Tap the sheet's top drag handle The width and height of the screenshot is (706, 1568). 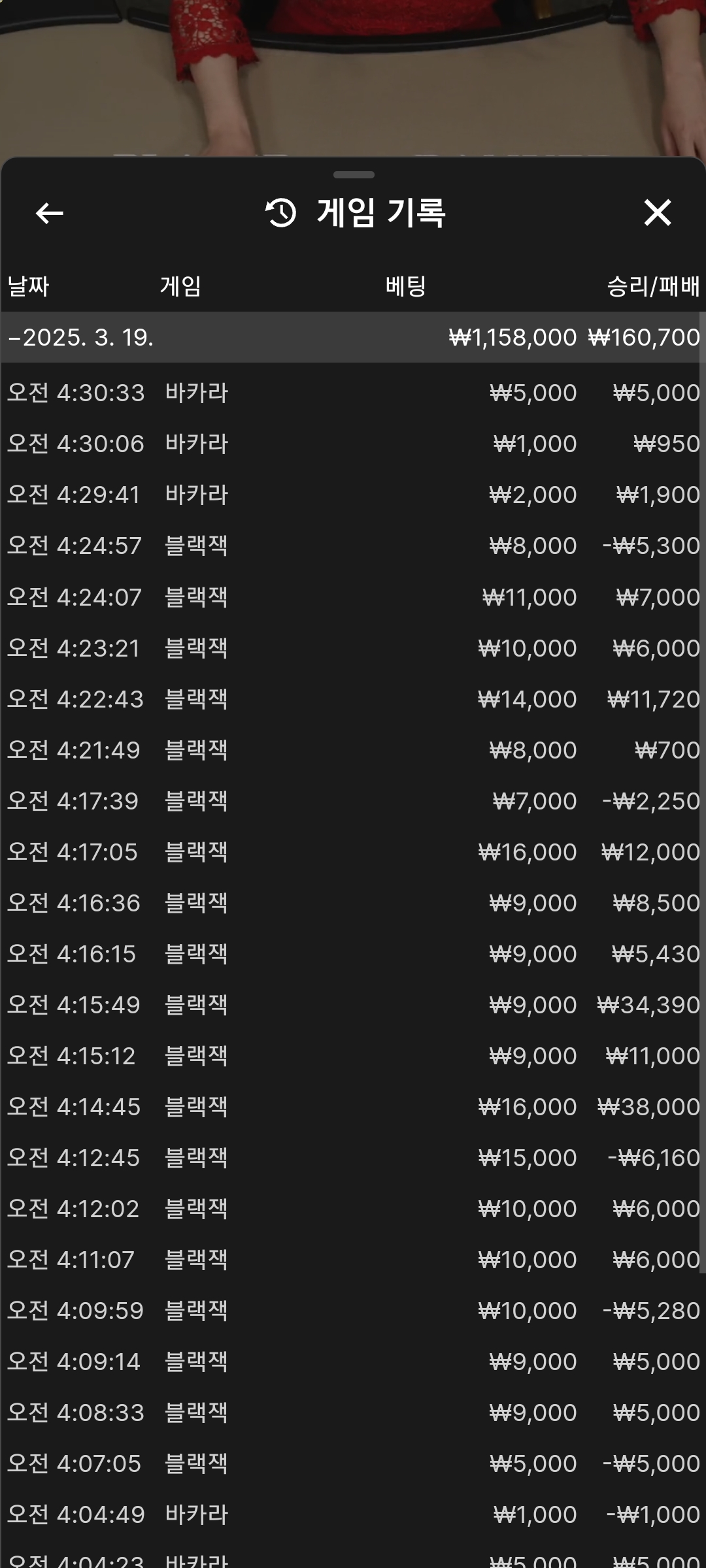tap(354, 174)
